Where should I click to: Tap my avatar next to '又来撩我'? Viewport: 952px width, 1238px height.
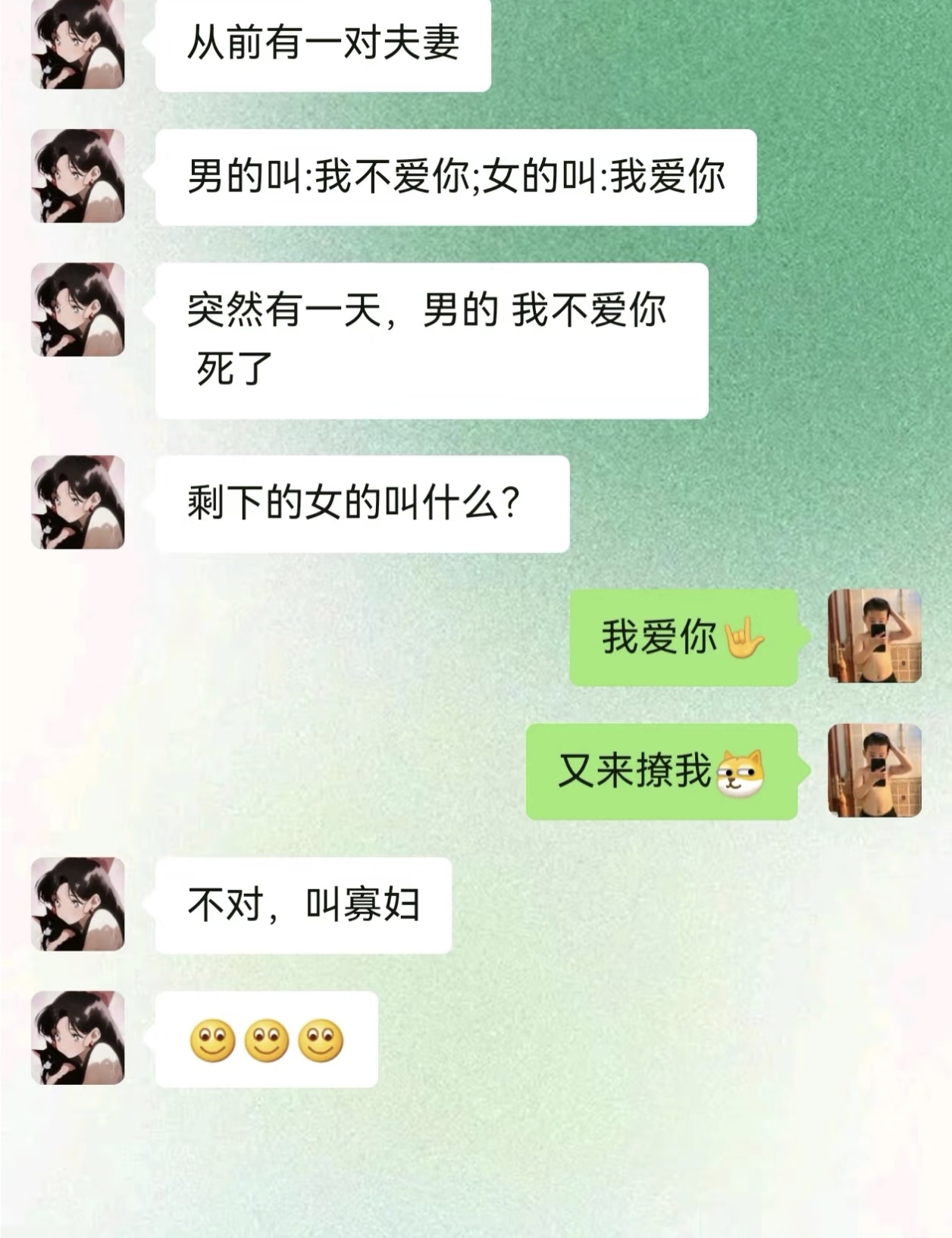tap(874, 770)
